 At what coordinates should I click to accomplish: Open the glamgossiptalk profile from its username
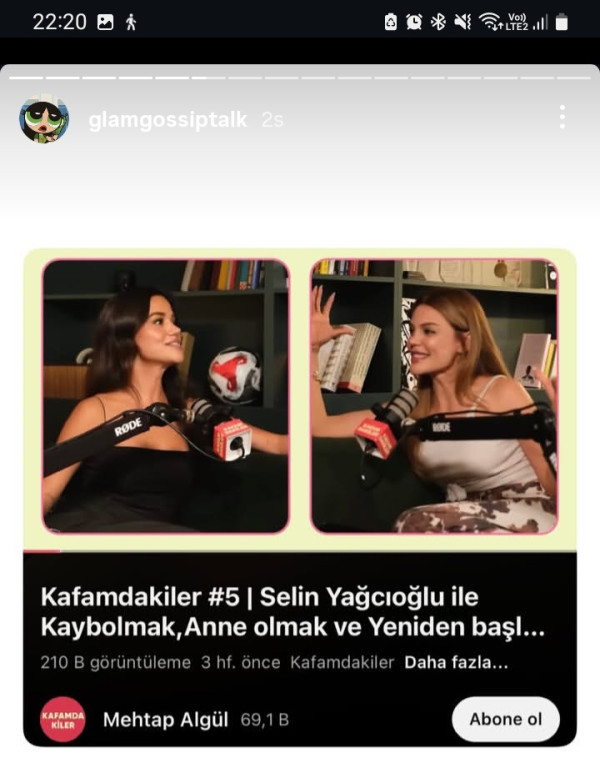tap(169, 120)
